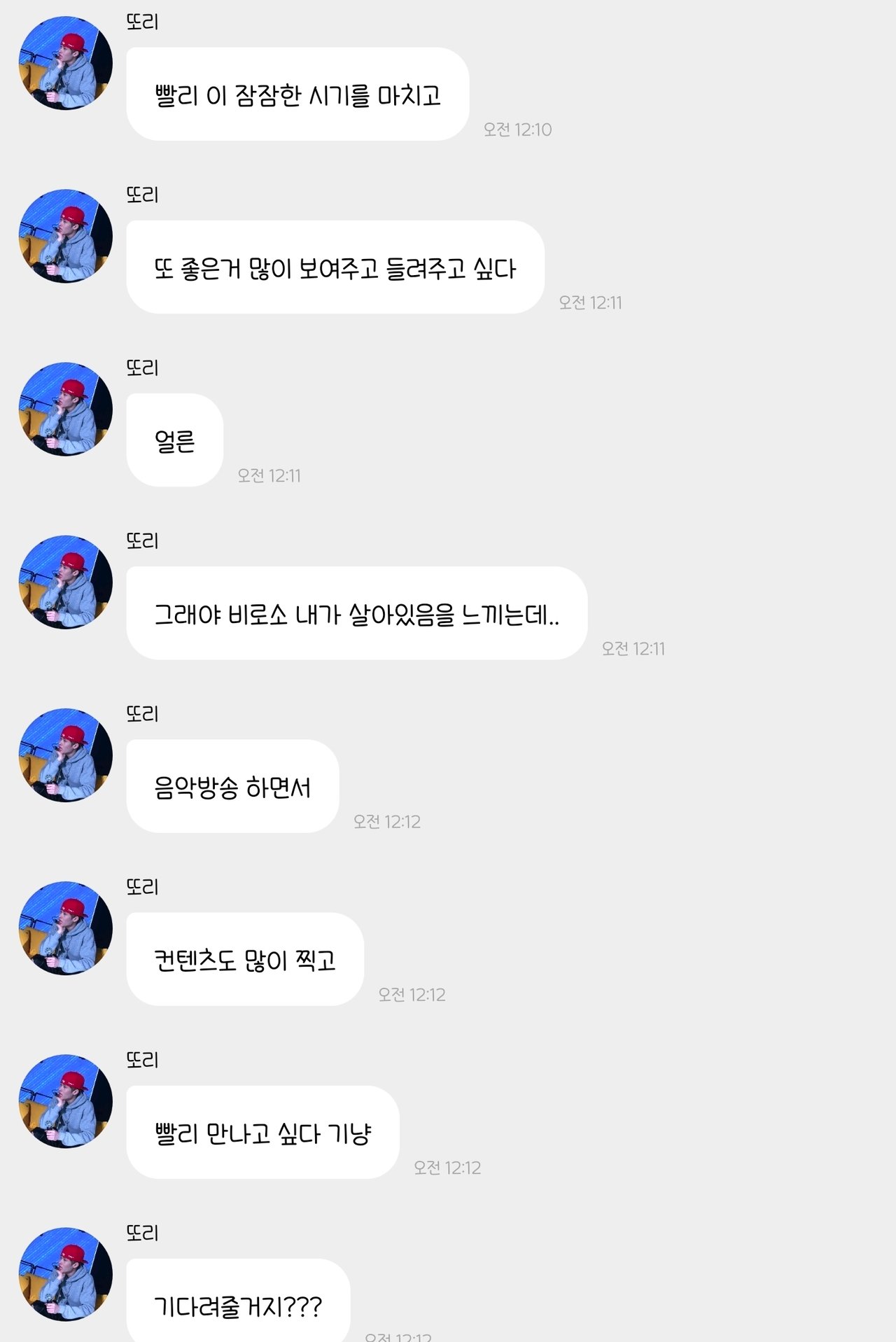Select the 기다려줄거지??? message bubble
The width and height of the screenshot is (896, 1342).
coord(238,1302)
